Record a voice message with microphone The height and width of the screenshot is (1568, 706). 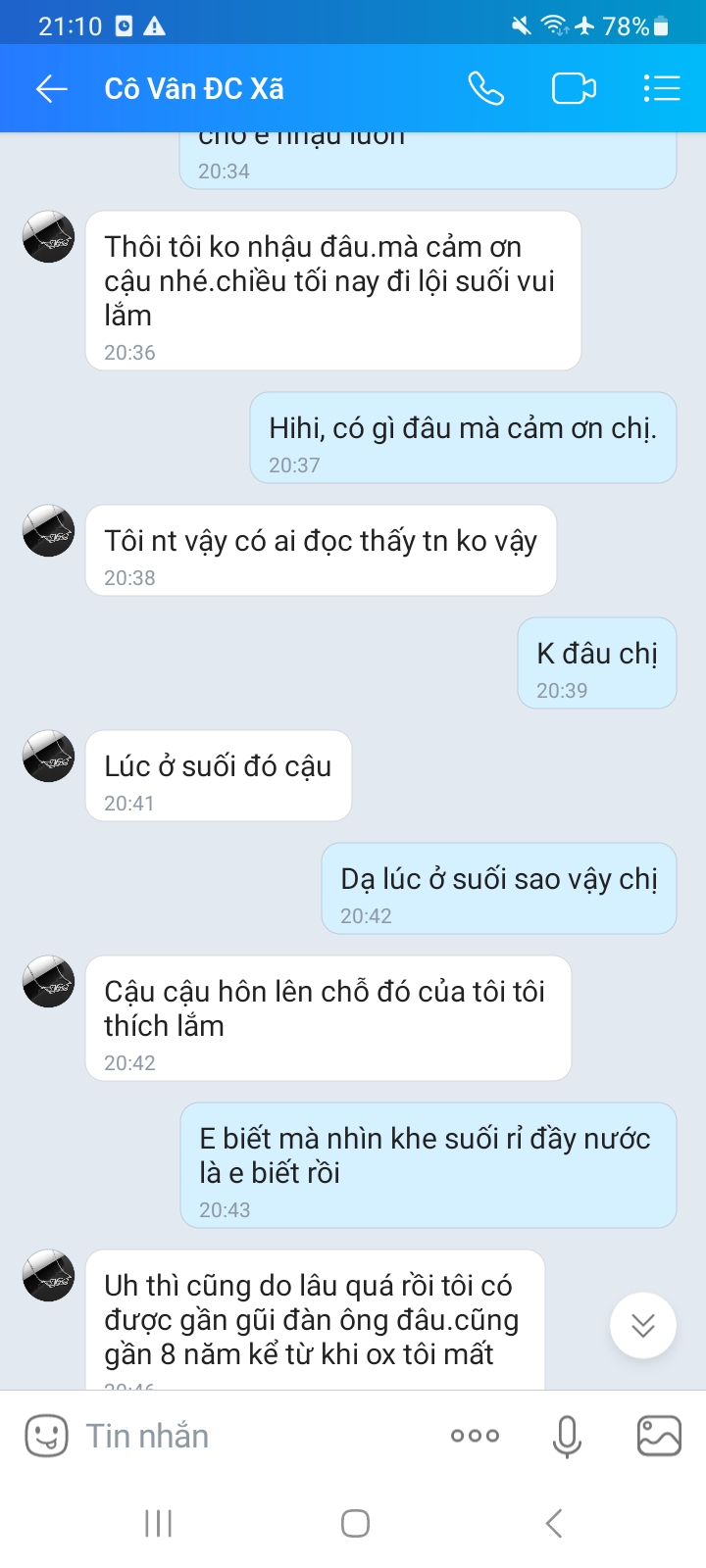[567, 1437]
